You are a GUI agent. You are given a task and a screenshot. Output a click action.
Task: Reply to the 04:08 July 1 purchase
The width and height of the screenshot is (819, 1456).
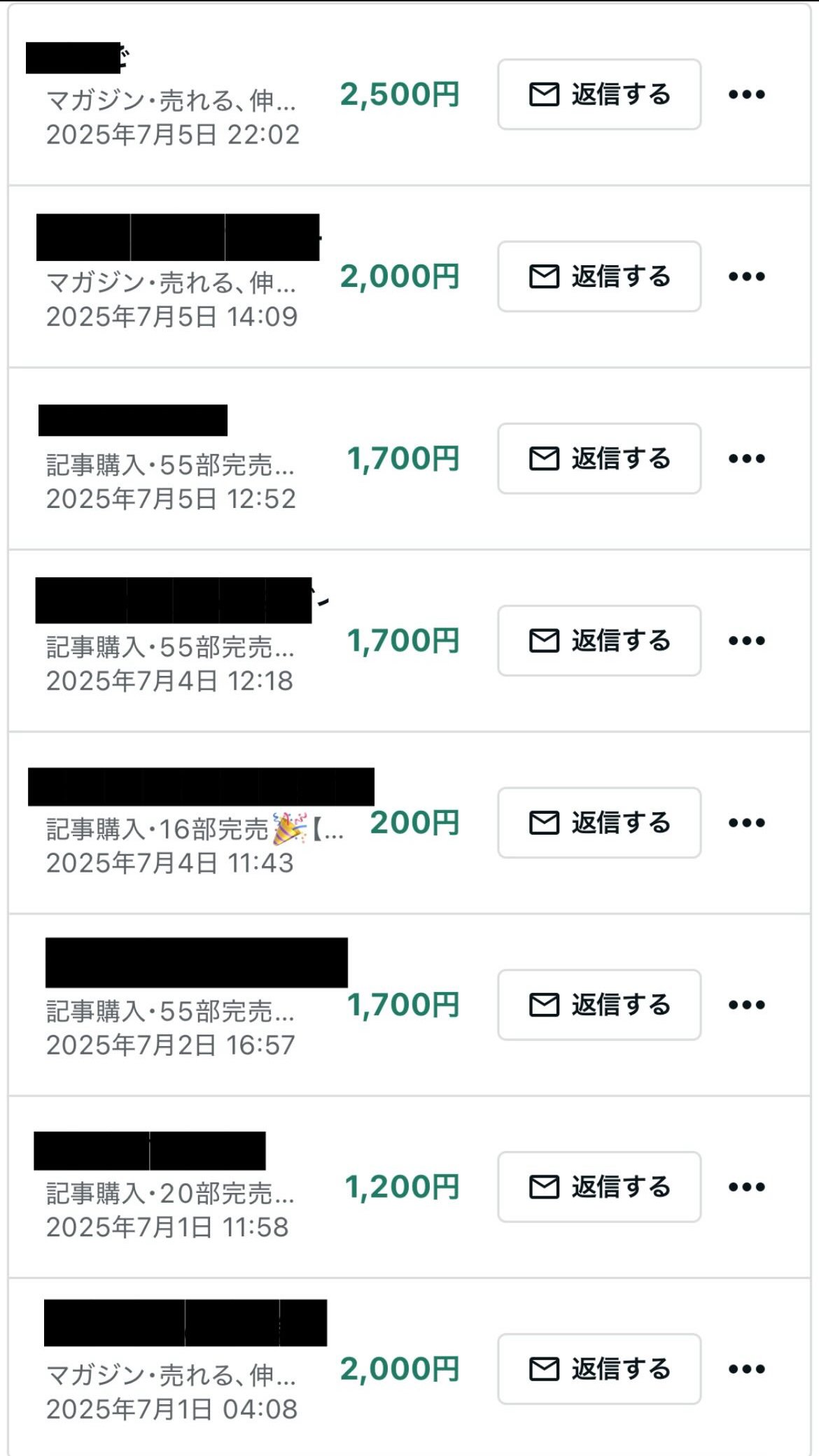[x=599, y=1369]
